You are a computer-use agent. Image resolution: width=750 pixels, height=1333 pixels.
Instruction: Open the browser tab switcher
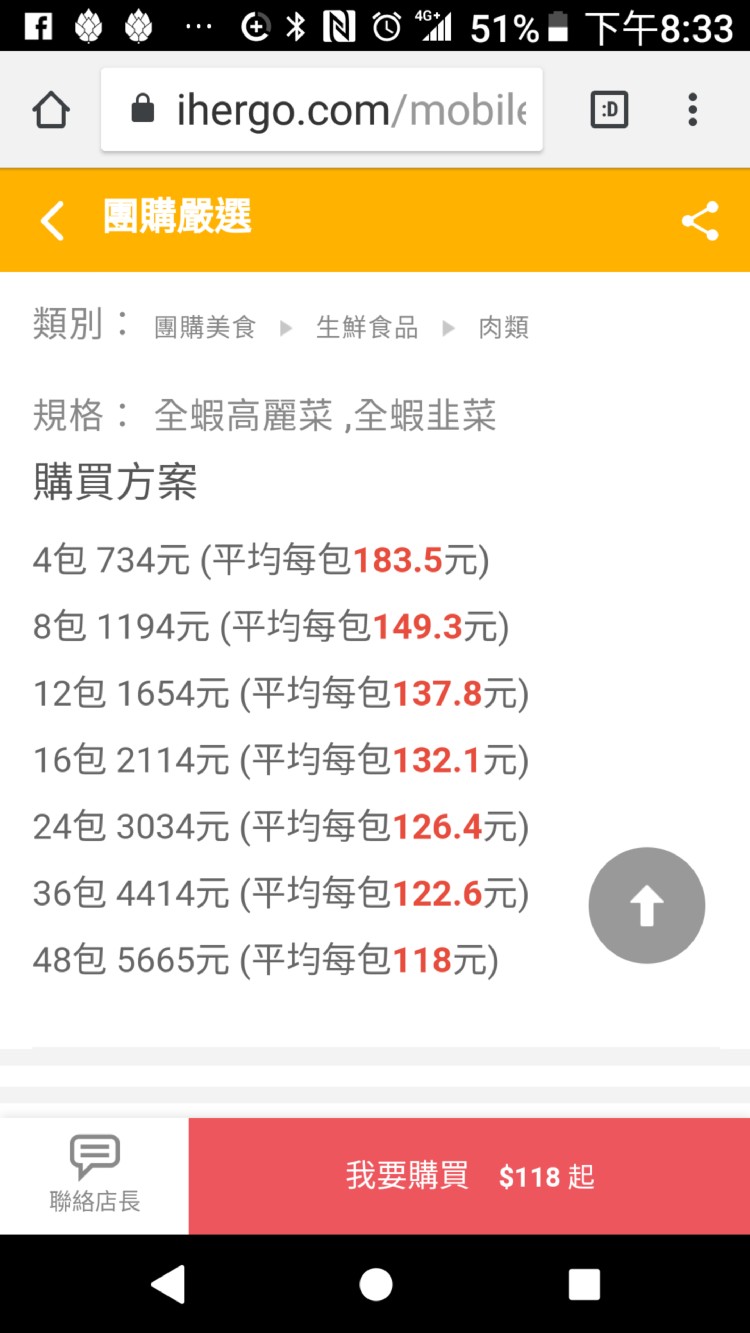click(610, 110)
